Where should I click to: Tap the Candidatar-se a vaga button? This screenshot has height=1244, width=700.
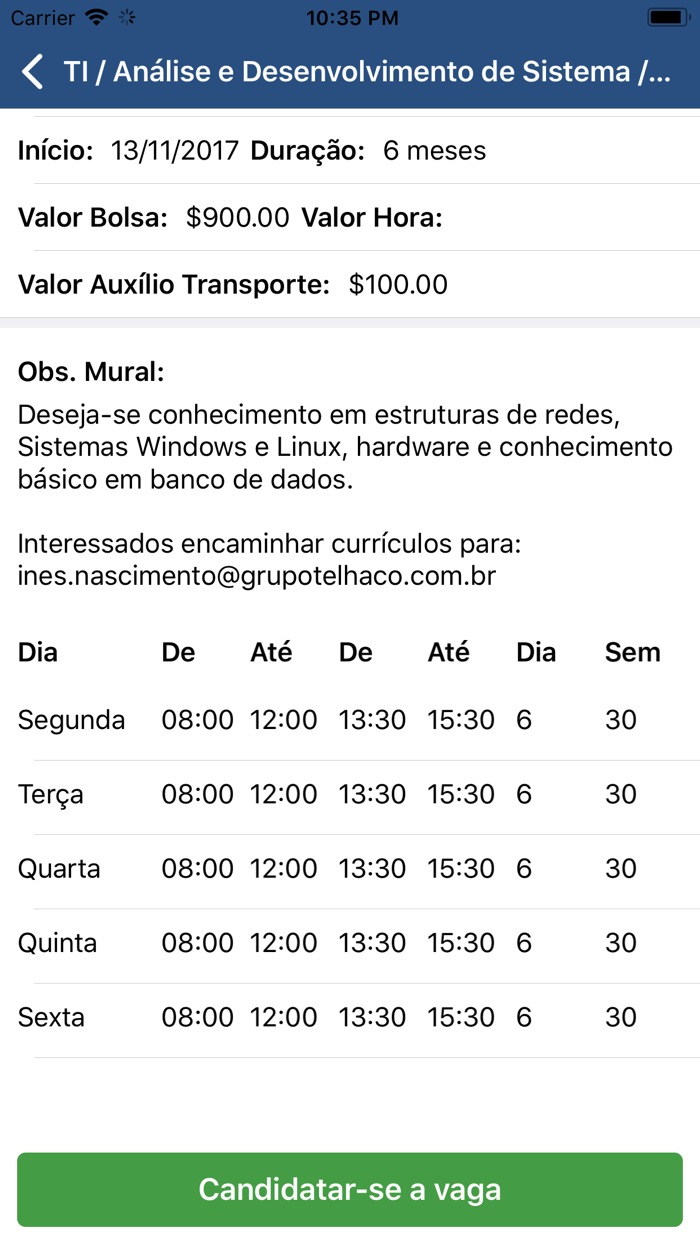(350, 1189)
